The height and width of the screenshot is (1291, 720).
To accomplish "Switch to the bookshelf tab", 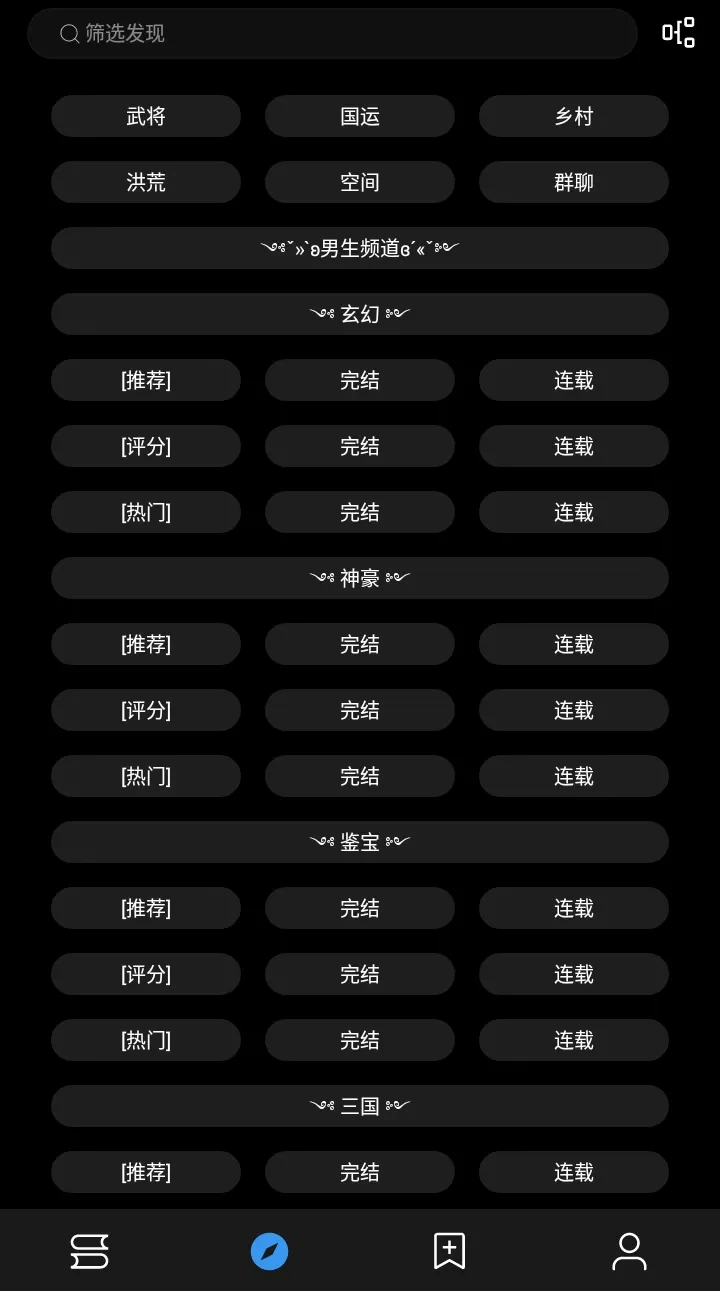I will [89, 1251].
